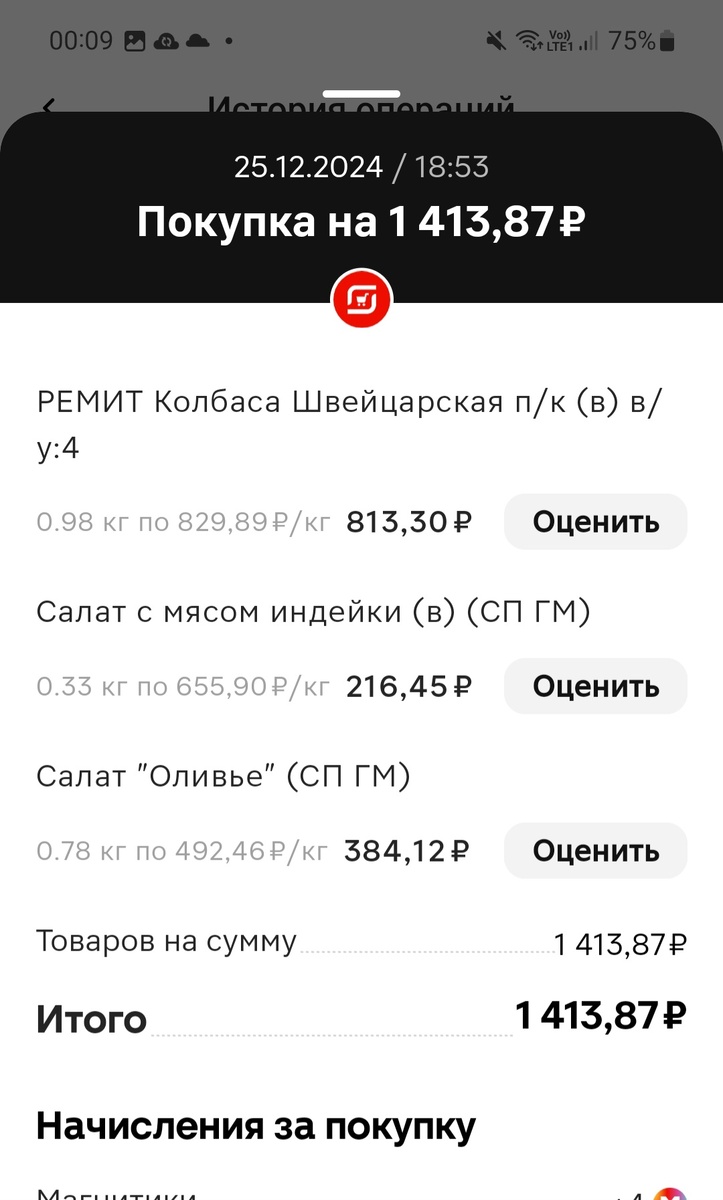
Task: Rate the Салат "Оливье" item
Action: (x=595, y=851)
